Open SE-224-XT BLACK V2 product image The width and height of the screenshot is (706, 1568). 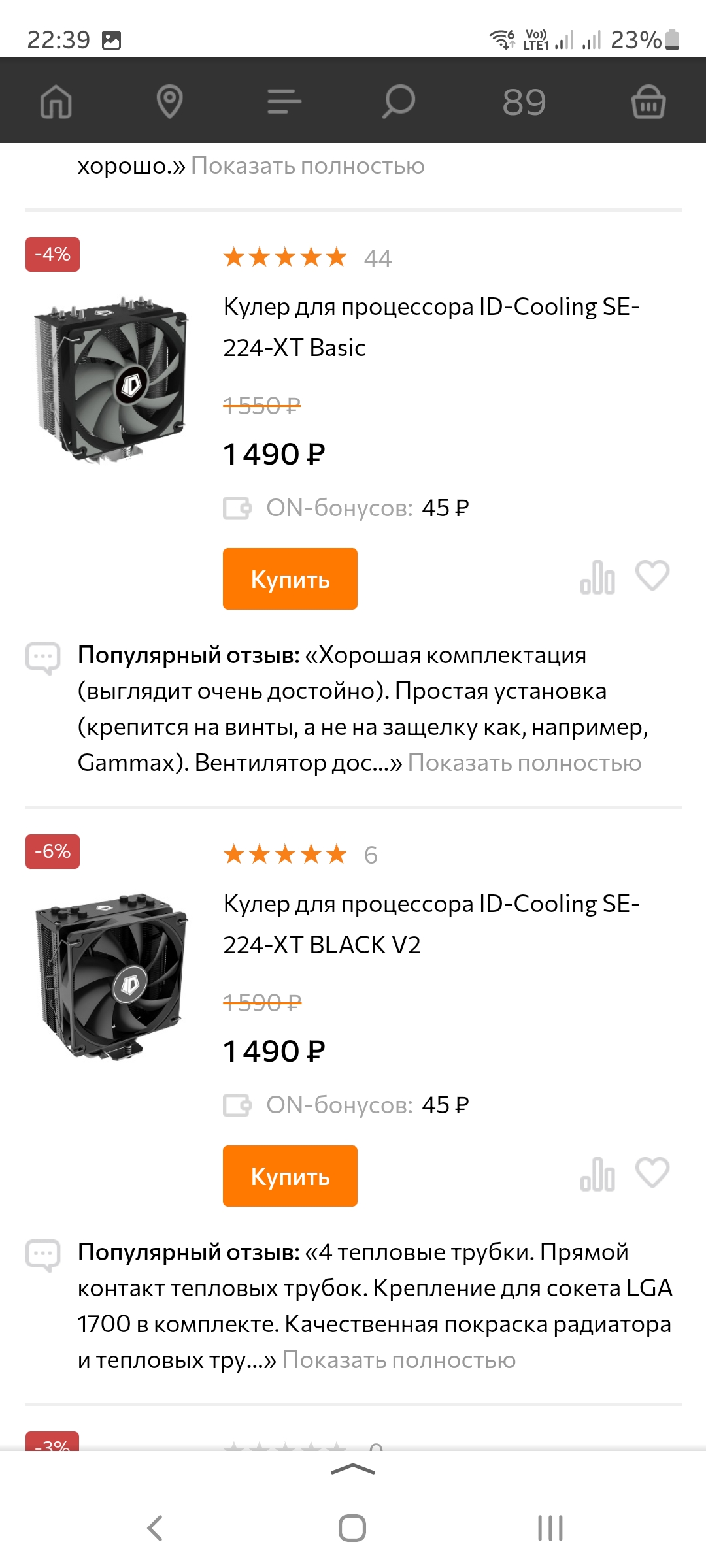[x=111, y=976]
